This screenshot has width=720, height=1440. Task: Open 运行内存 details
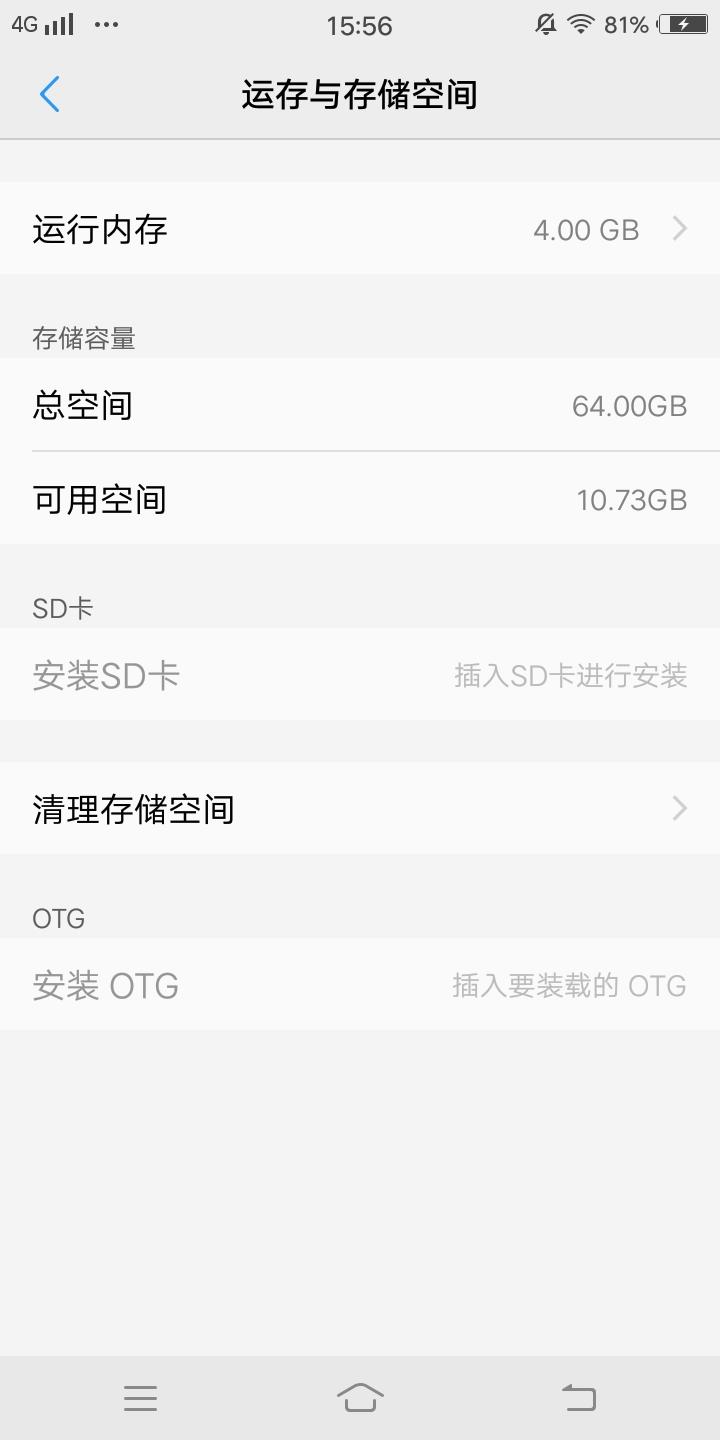(360, 229)
